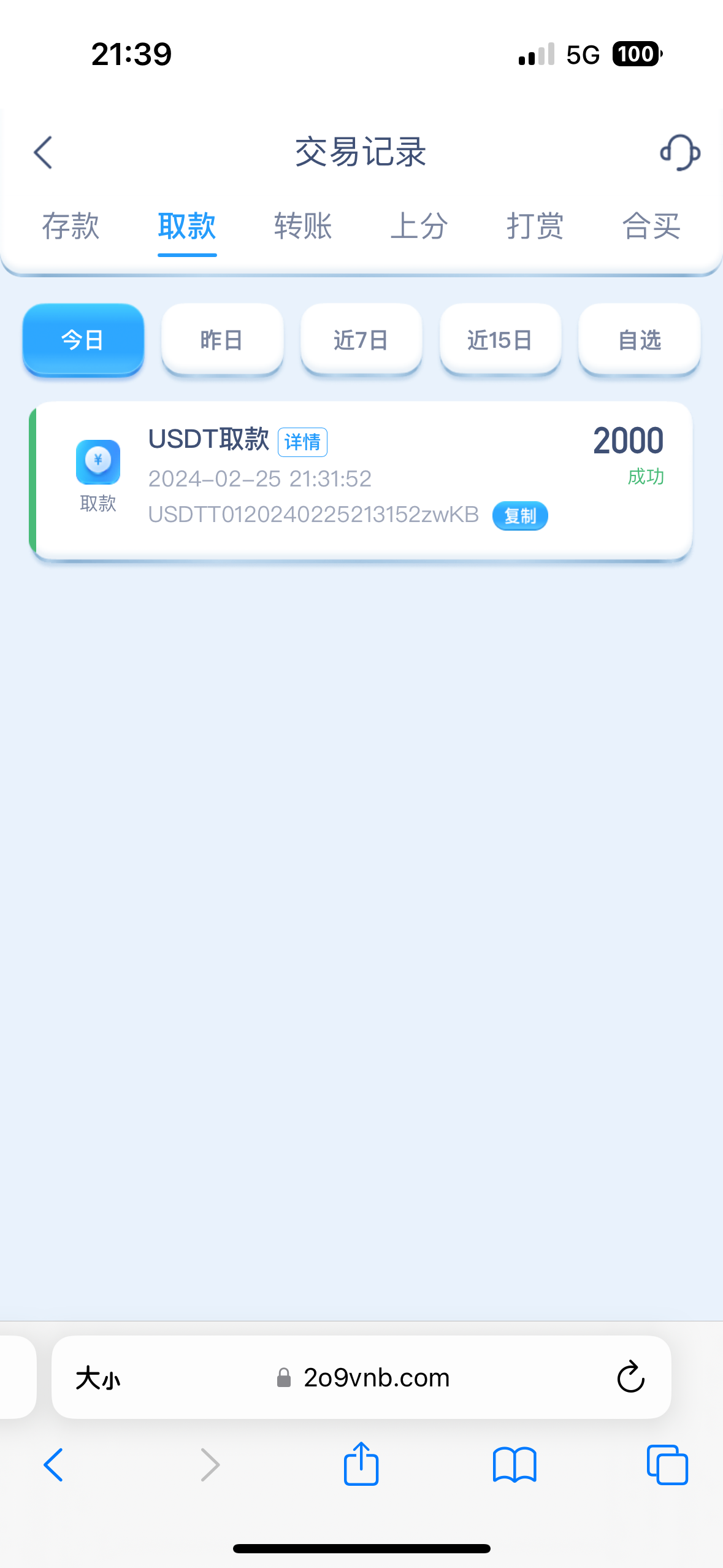Tap the 今日 filter chip
723x1568 pixels.
83,339
